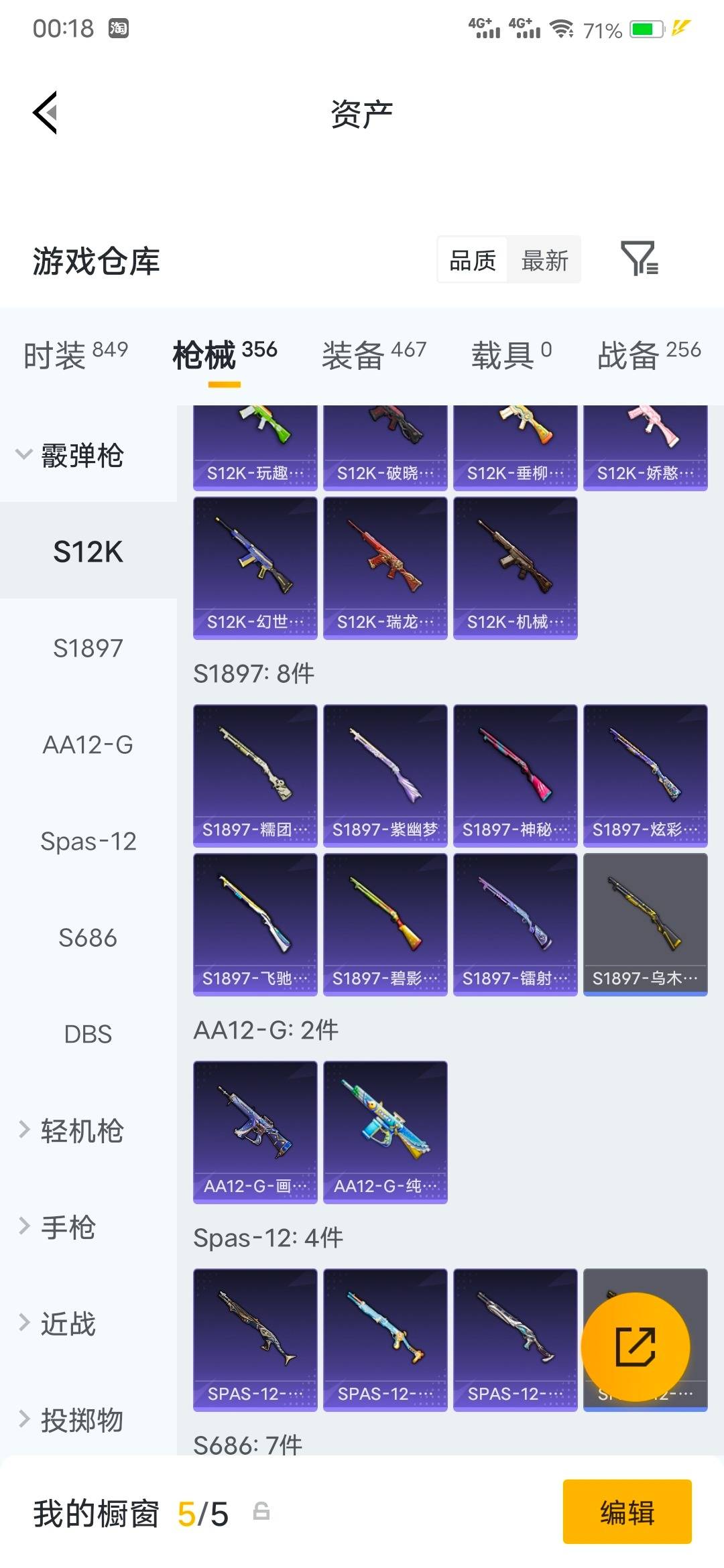Expand the 手枪 category
Image resolution: width=724 pixels, height=1568 pixels.
point(57,1227)
